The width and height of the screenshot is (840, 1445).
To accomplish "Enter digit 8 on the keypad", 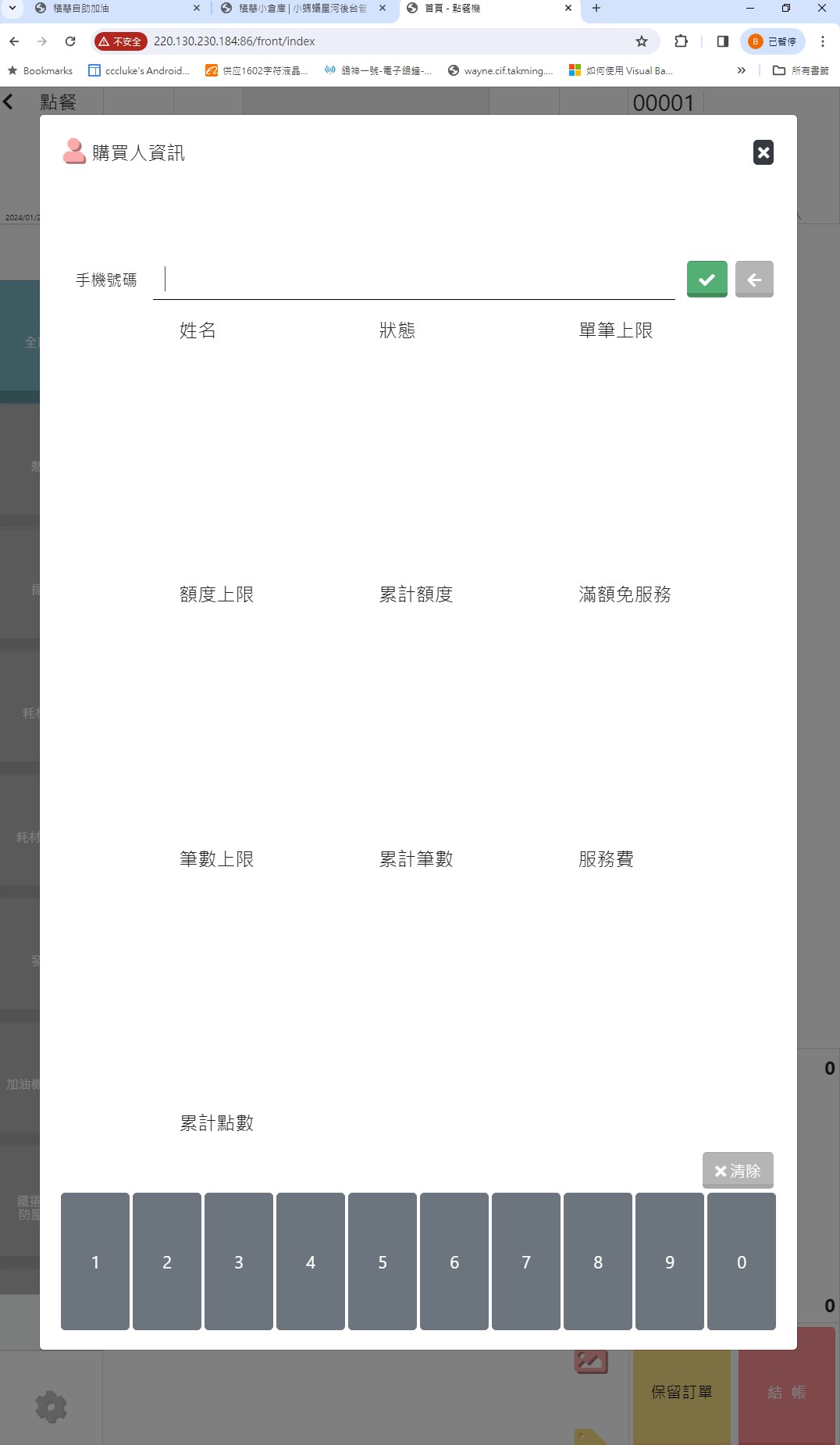I will click(598, 1261).
